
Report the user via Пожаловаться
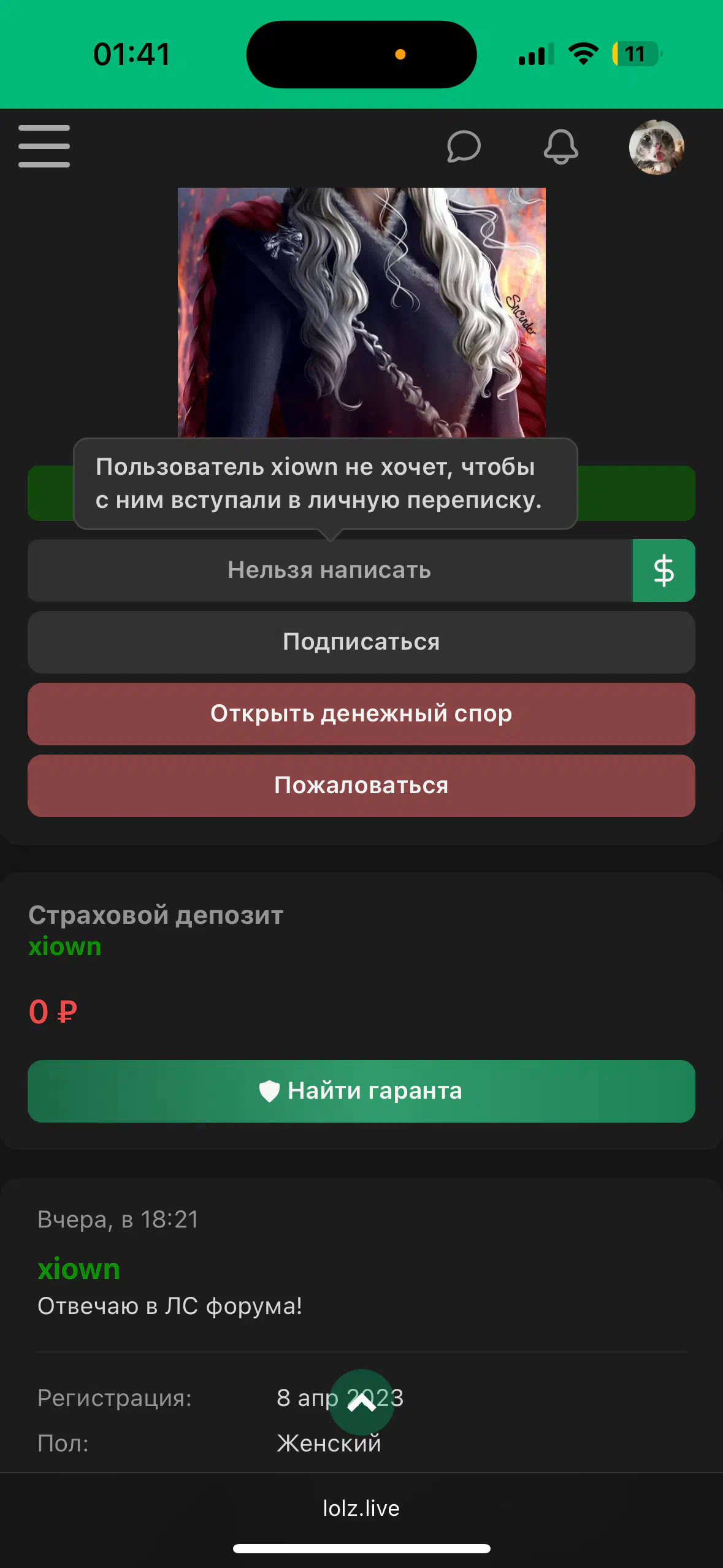pos(361,786)
